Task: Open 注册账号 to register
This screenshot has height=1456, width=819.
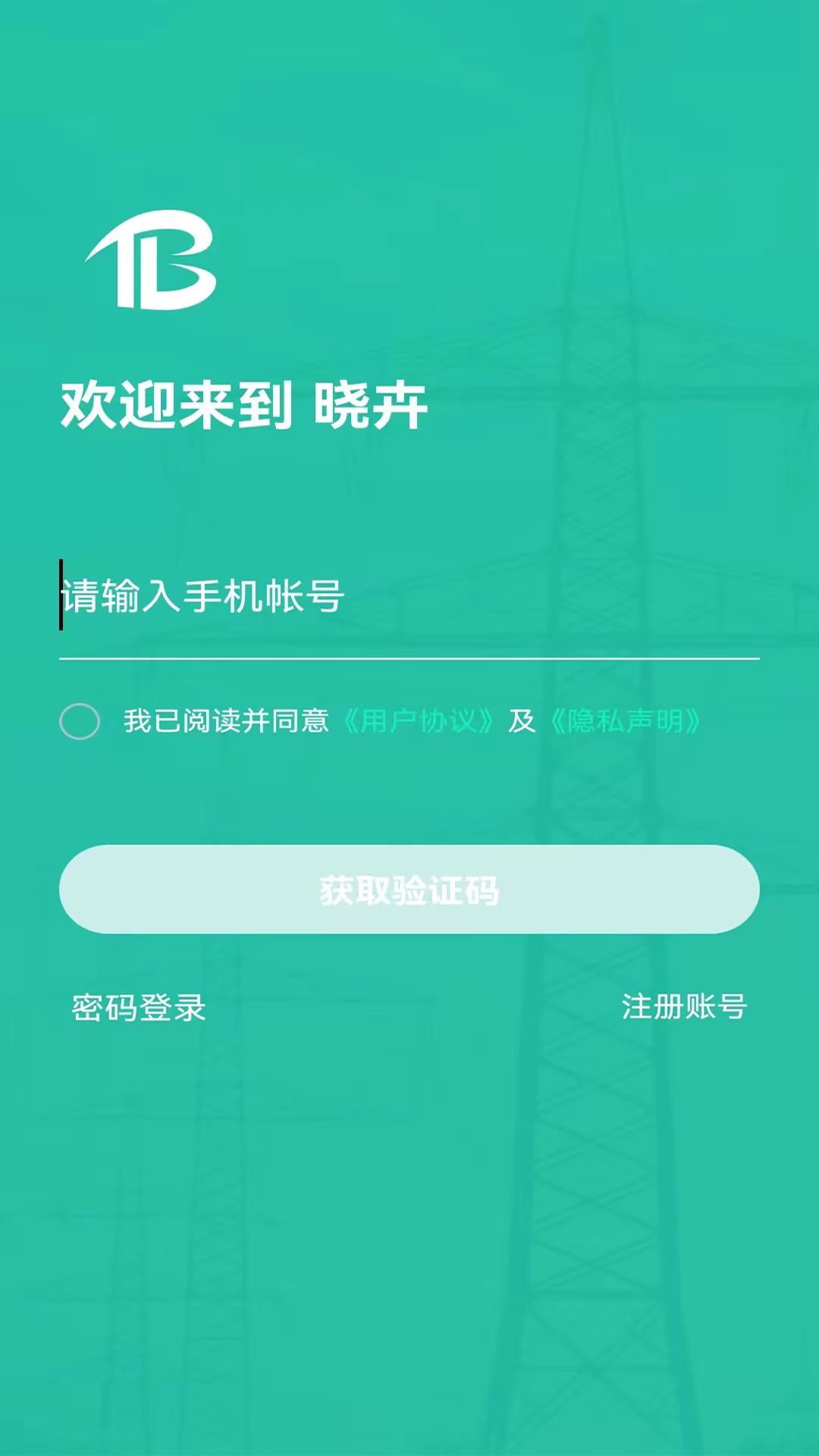Action: tap(684, 1007)
